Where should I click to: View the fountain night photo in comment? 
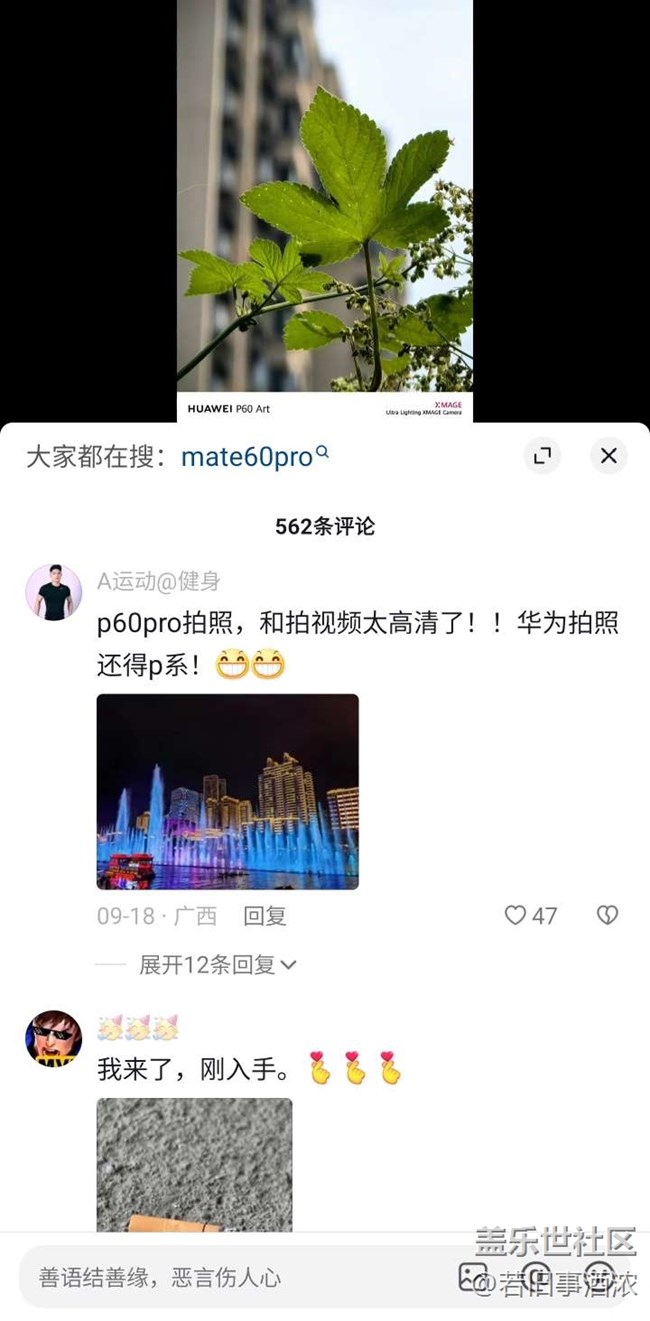point(227,791)
